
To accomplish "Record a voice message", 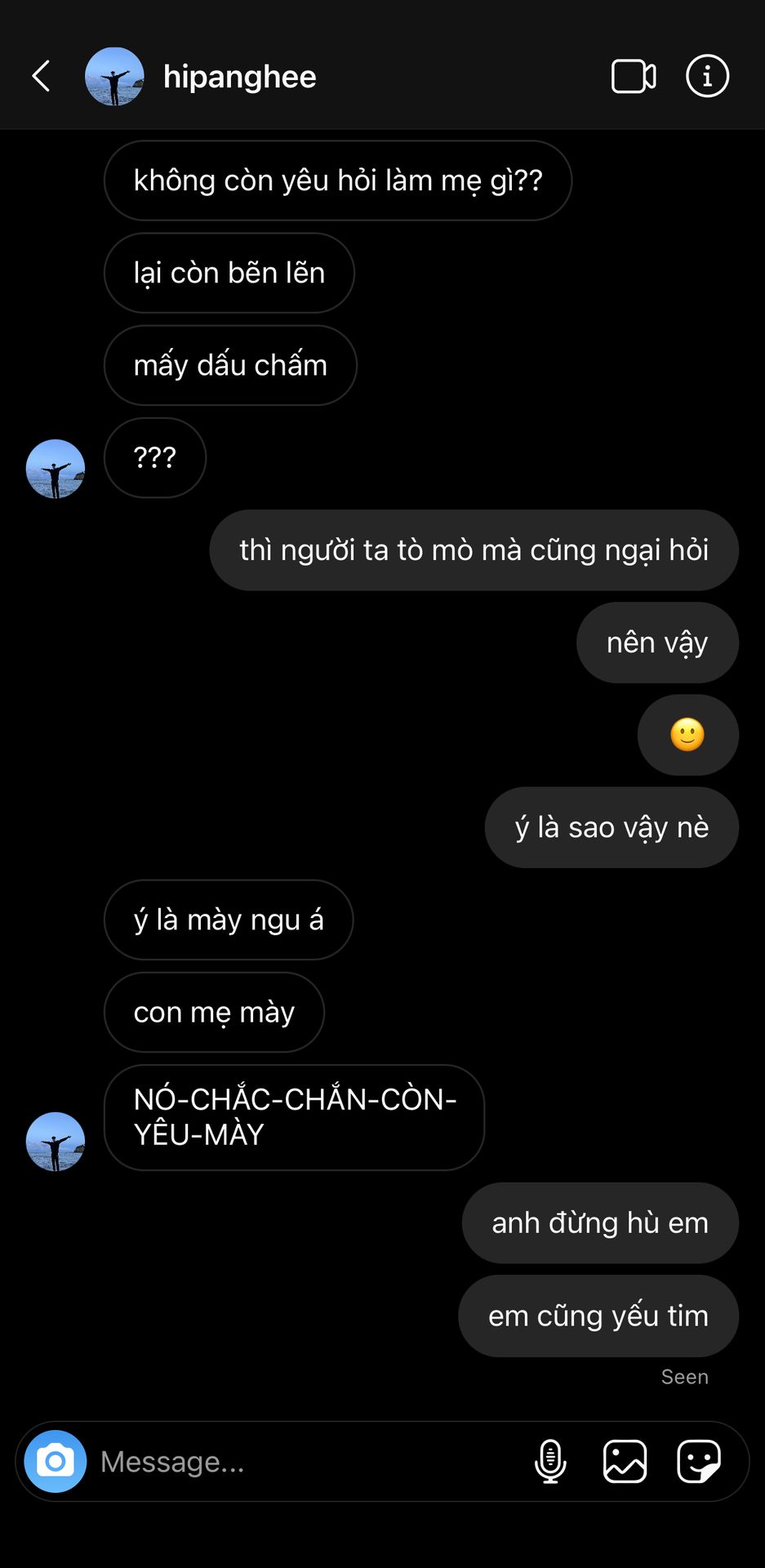I will pyautogui.click(x=550, y=1461).
